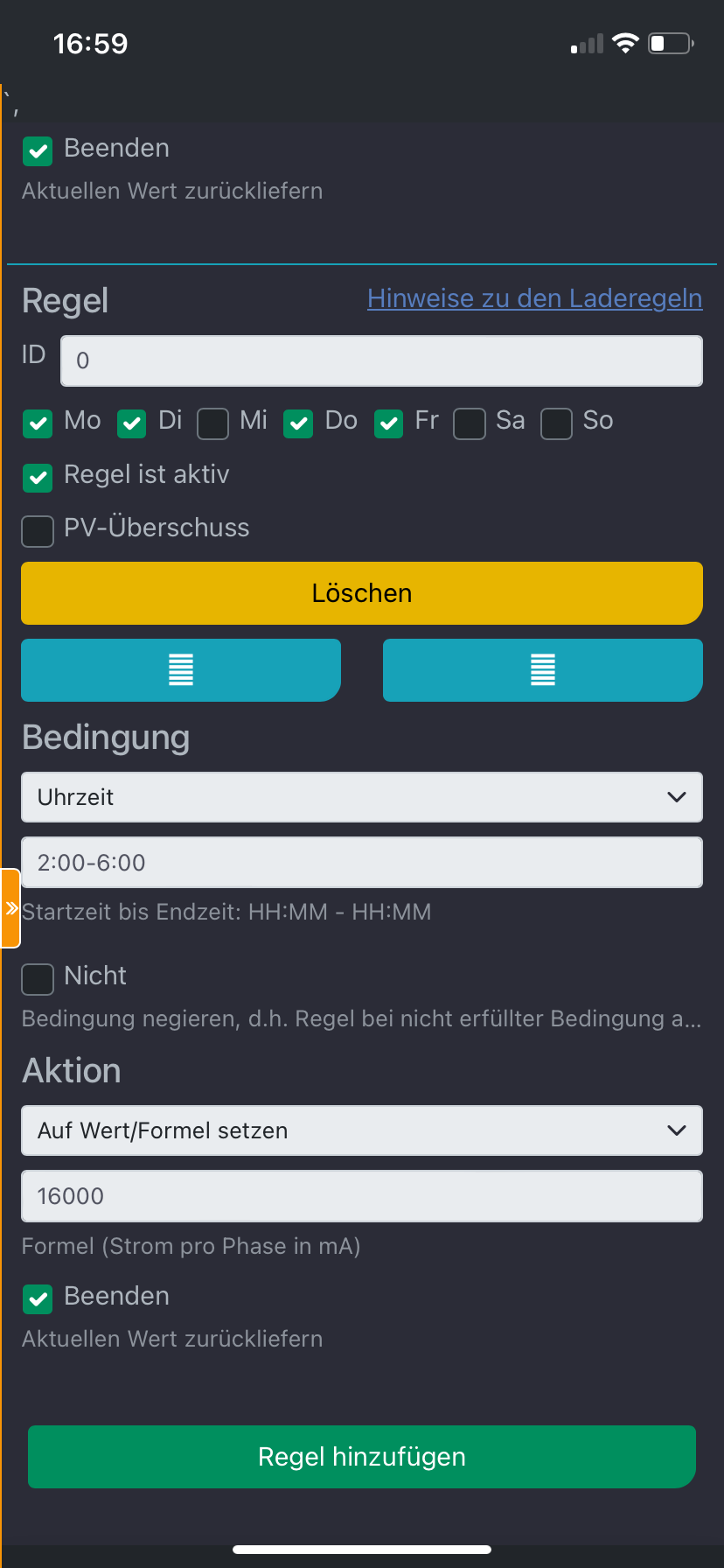Uncheck the Di weekday checkbox
Viewport: 724px width, 1568px height.
tap(132, 423)
